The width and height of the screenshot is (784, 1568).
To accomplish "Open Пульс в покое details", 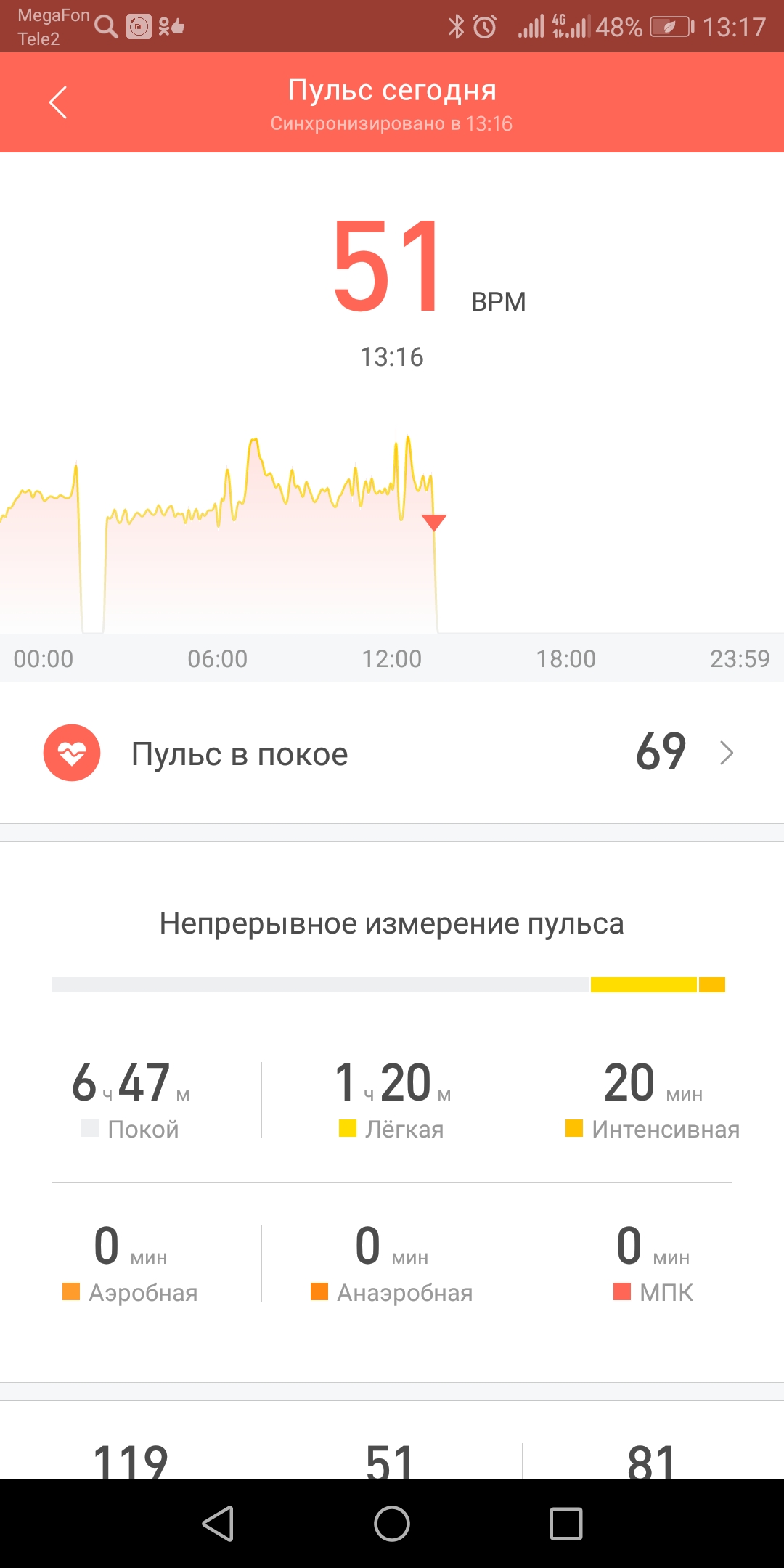I will click(392, 754).
